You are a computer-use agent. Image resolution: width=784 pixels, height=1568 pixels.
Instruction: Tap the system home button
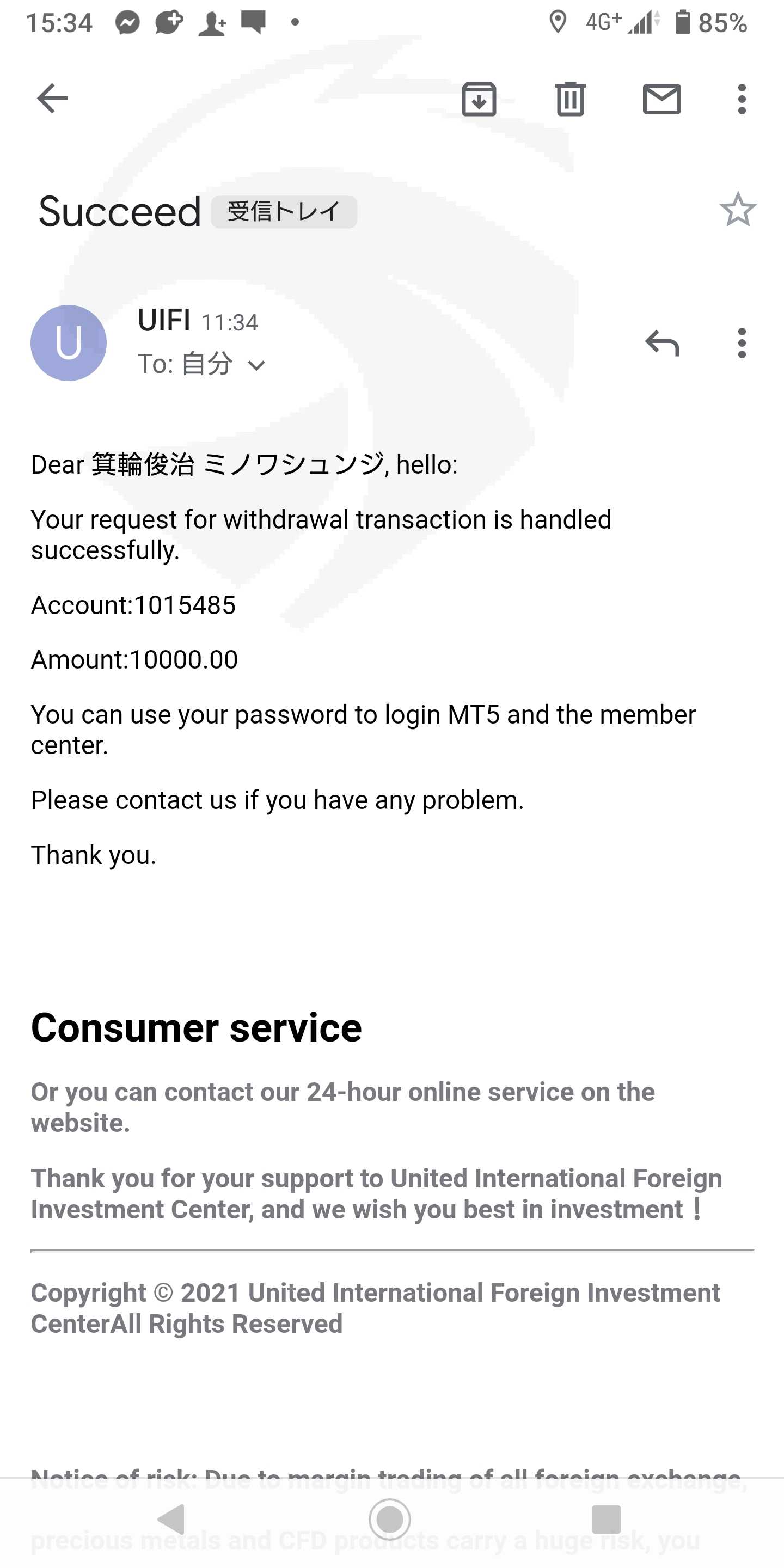pos(390,1518)
